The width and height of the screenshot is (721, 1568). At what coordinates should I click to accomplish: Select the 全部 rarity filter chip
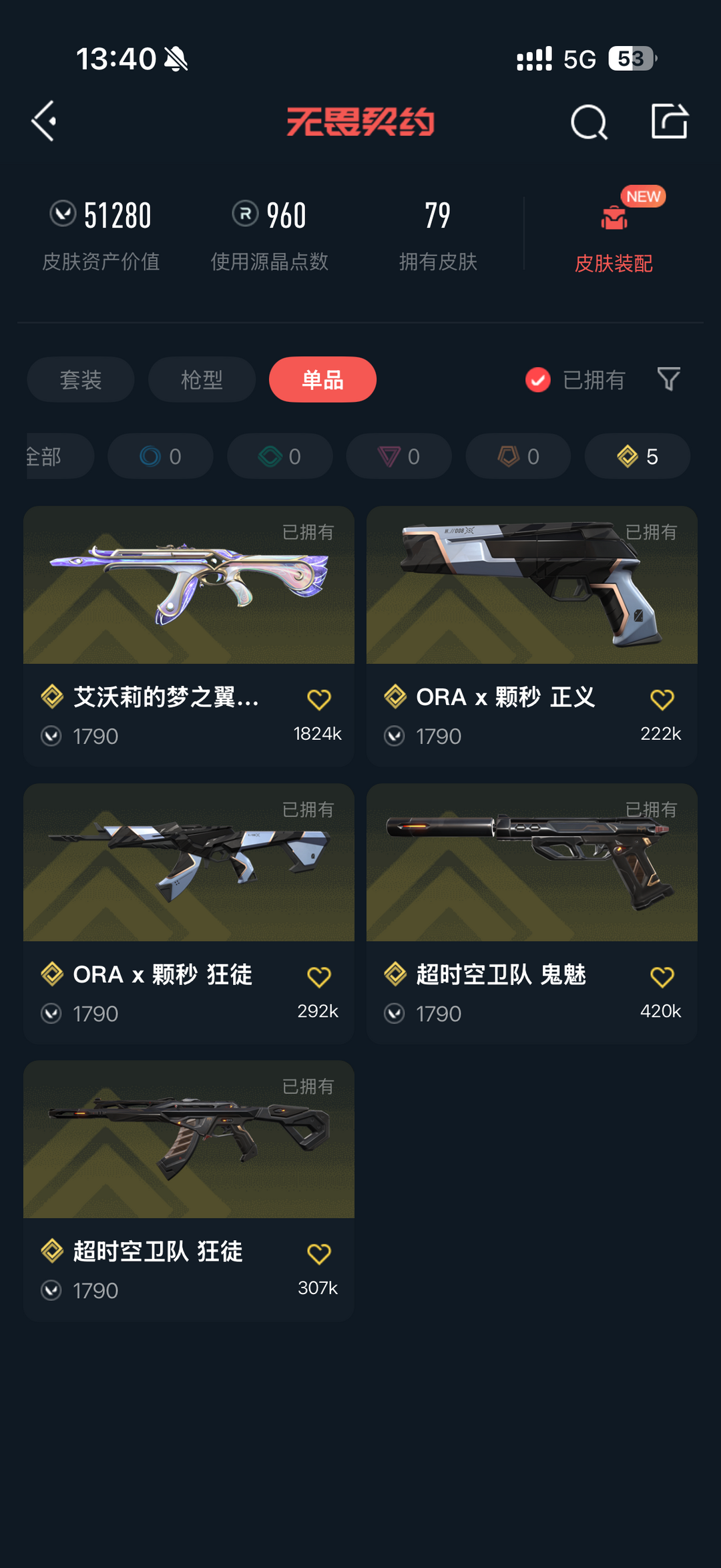[47, 456]
